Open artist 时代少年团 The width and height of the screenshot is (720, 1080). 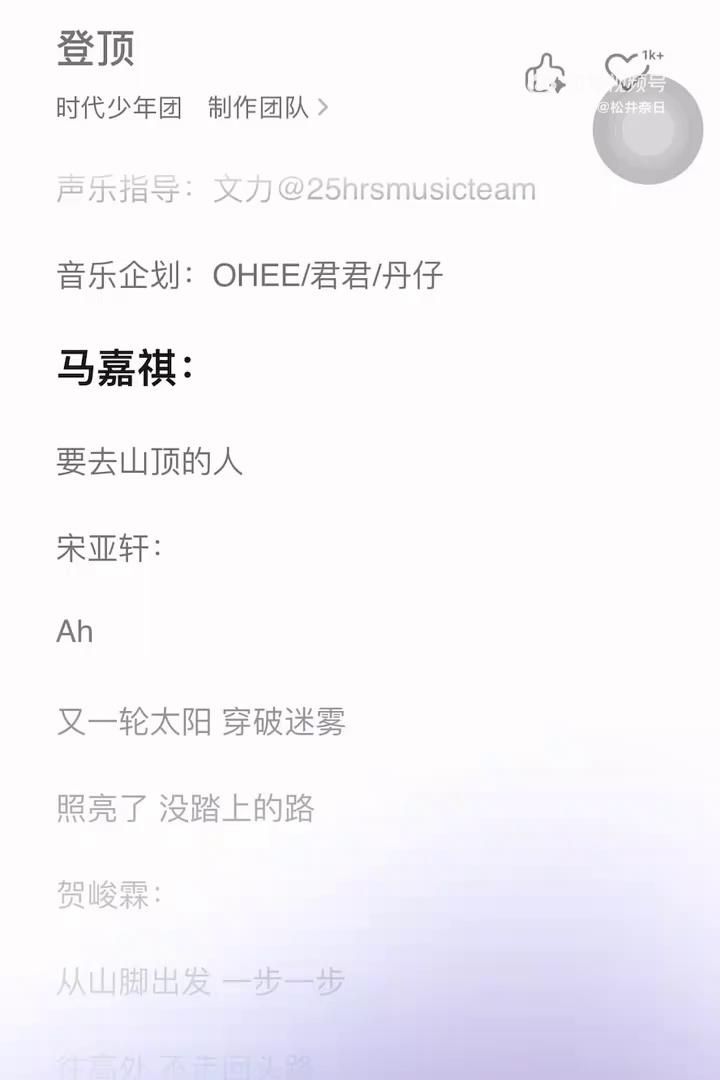tap(119, 108)
